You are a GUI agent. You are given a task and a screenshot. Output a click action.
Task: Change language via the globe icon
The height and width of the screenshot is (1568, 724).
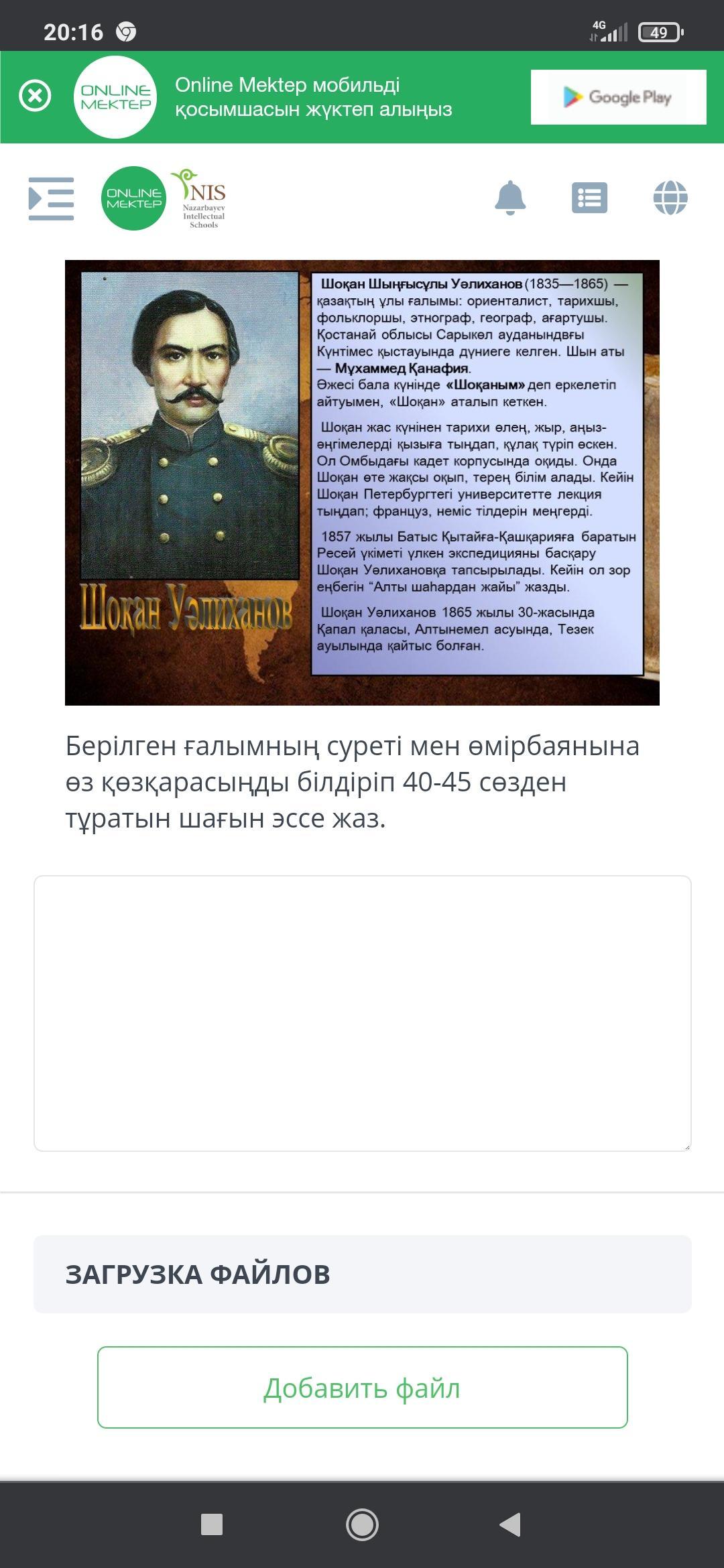[670, 198]
